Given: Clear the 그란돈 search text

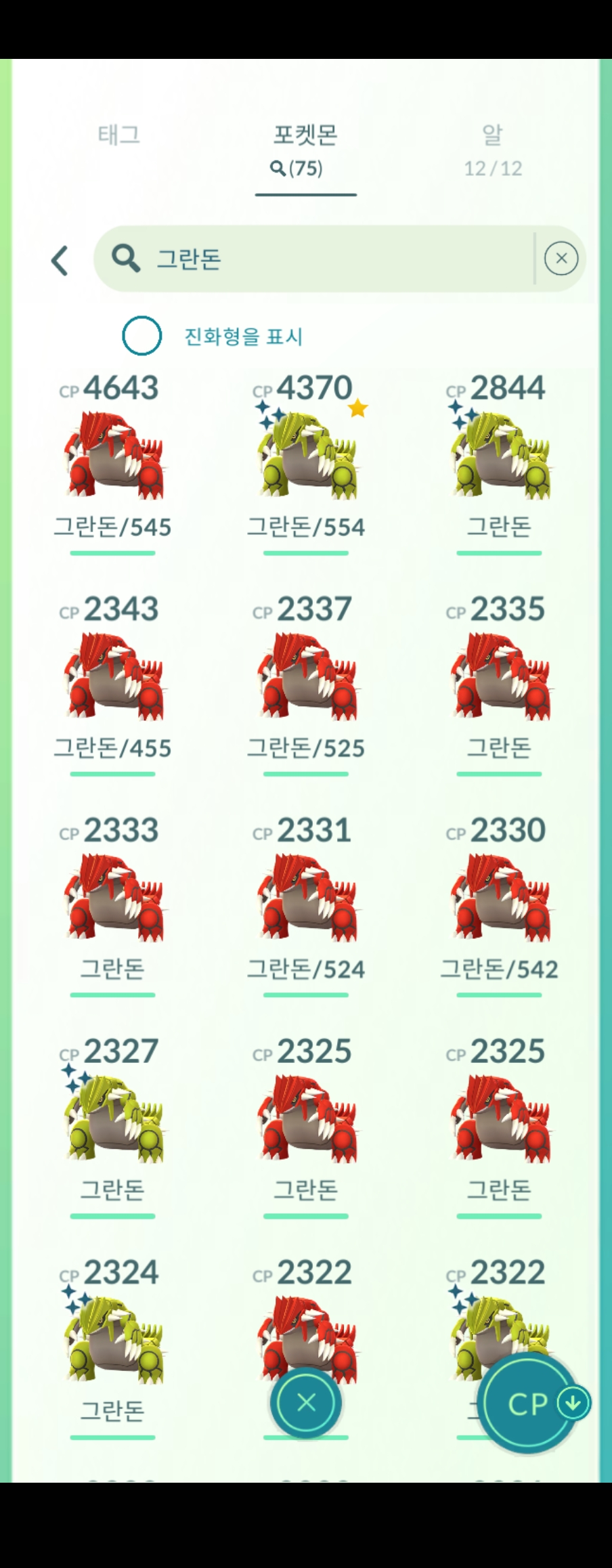Looking at the screenshot, I should pyautogui.click(x=561, y=259).
